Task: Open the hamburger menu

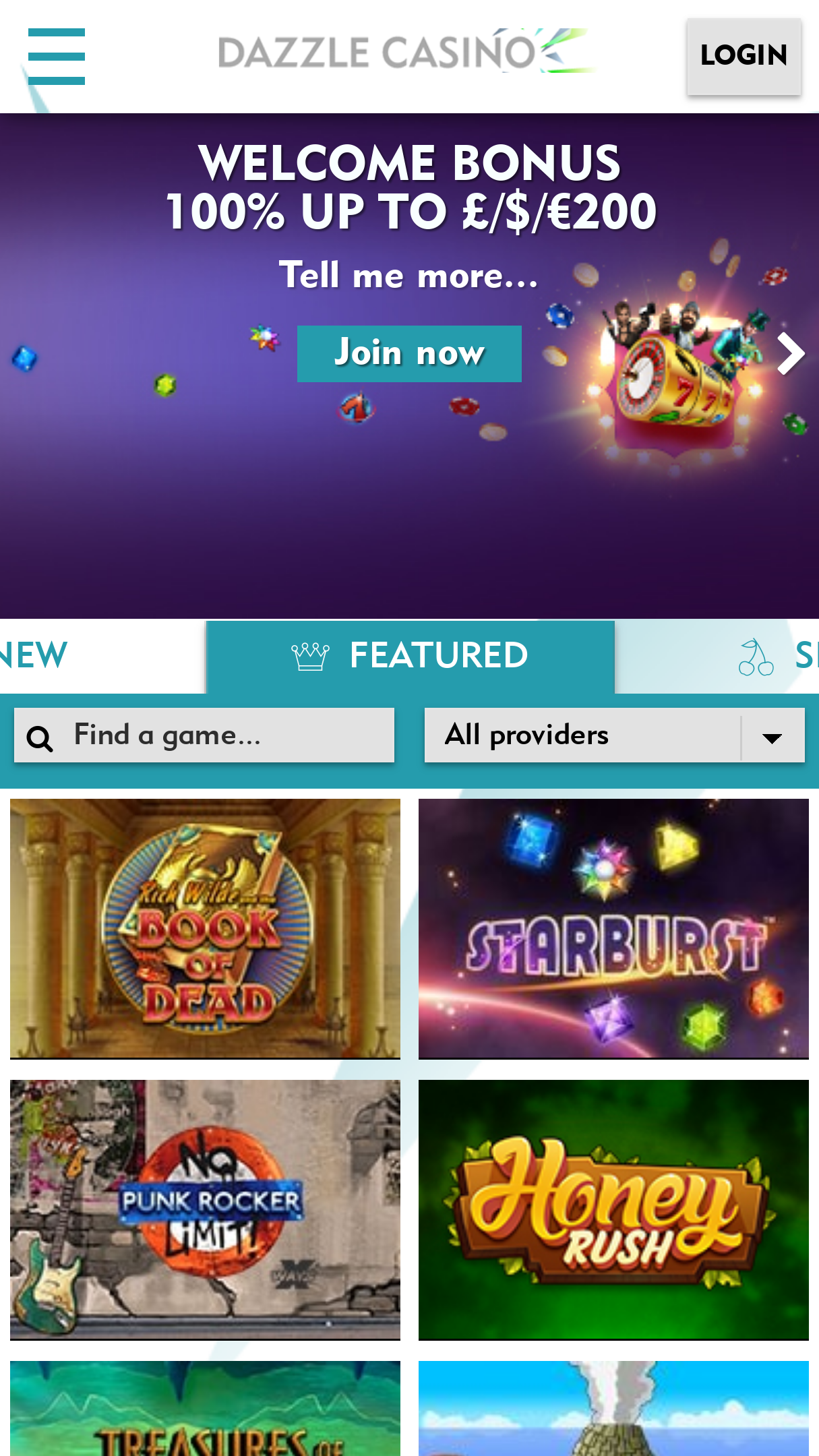Action: [57, 57]
